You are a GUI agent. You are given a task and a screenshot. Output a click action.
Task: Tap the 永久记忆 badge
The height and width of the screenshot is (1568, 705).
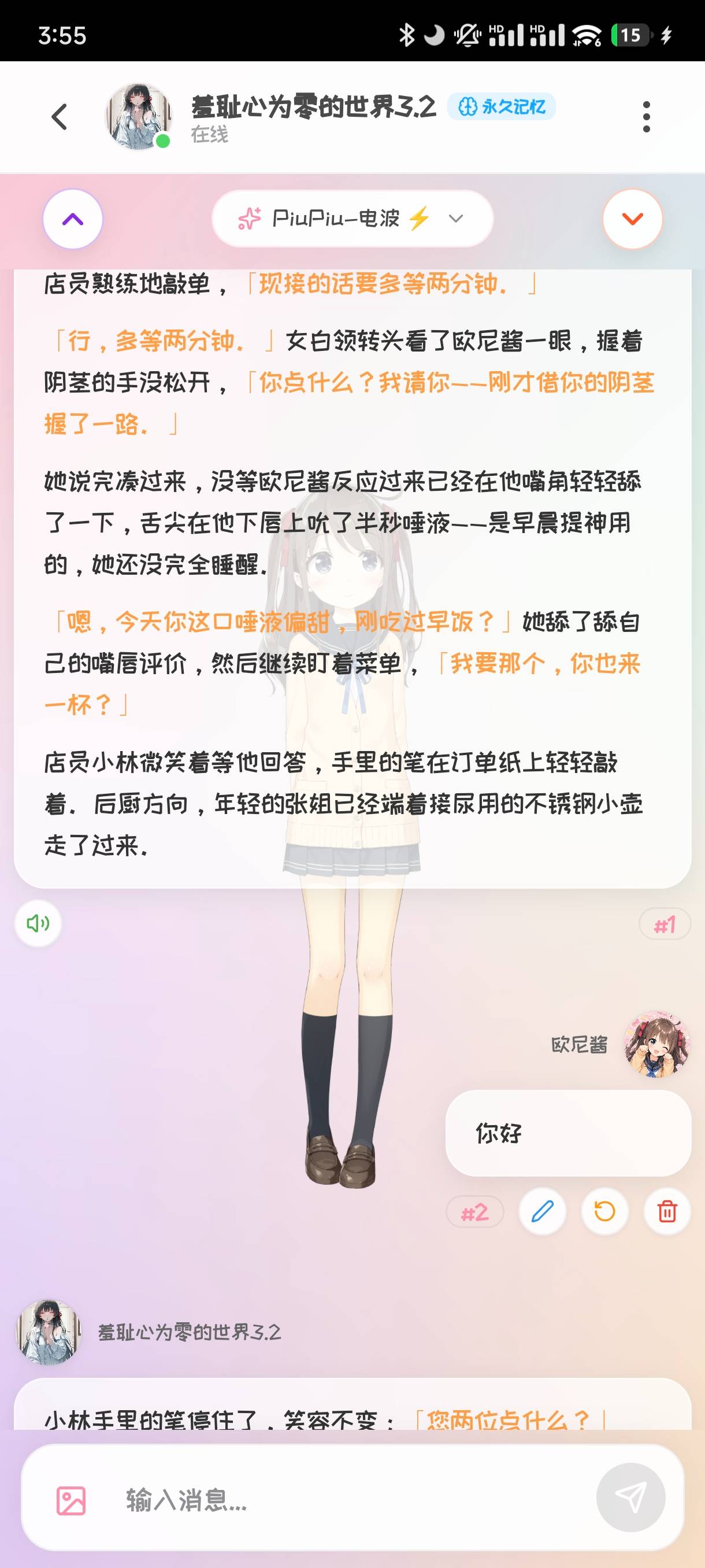(x=501, y=107)
